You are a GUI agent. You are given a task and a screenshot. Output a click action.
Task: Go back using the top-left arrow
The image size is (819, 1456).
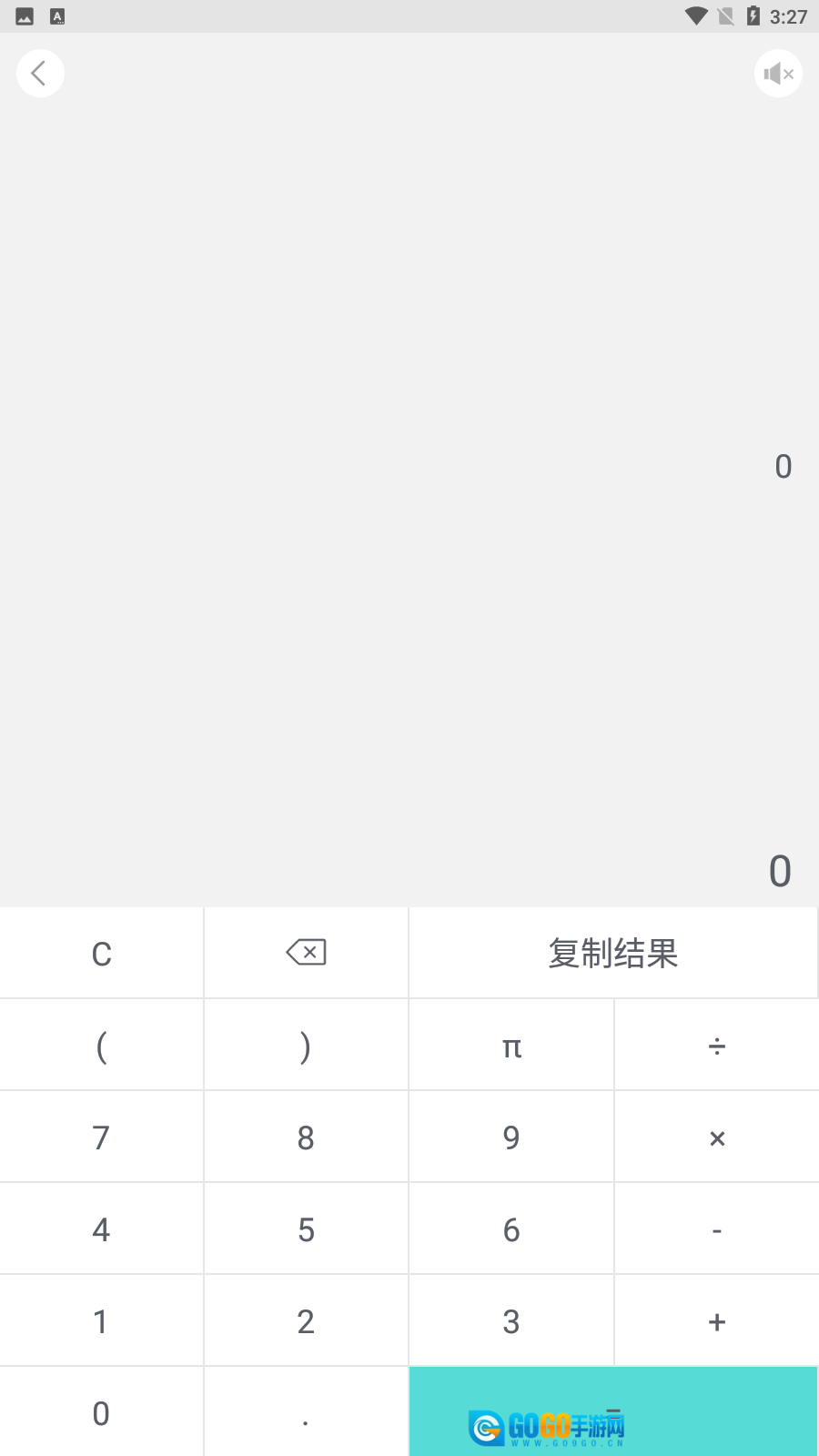40,73
